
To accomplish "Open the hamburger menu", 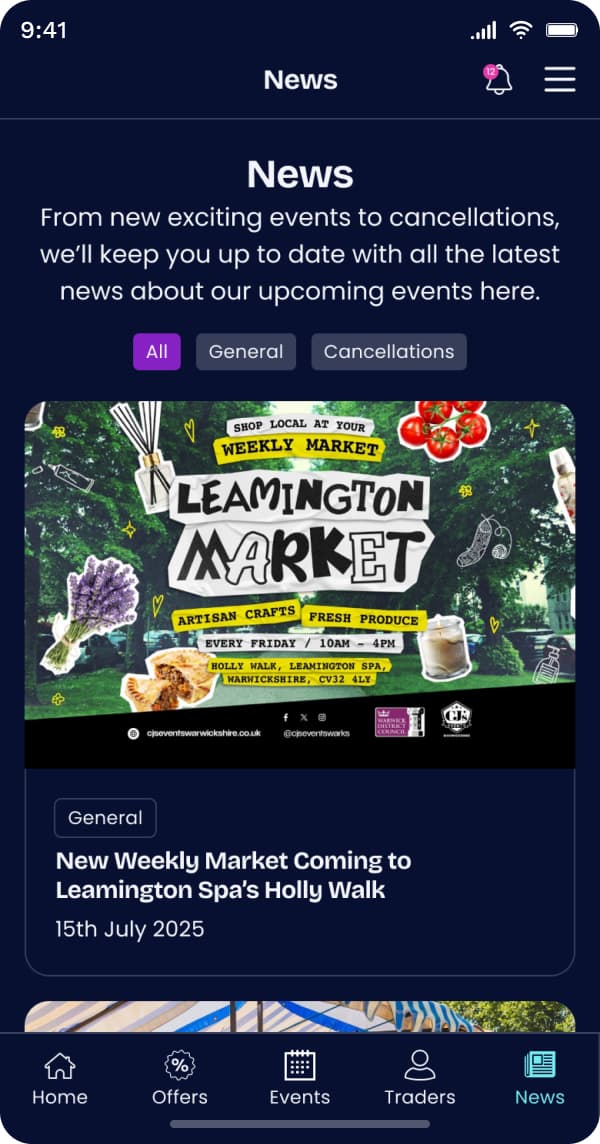I will [x=560, y=80].
